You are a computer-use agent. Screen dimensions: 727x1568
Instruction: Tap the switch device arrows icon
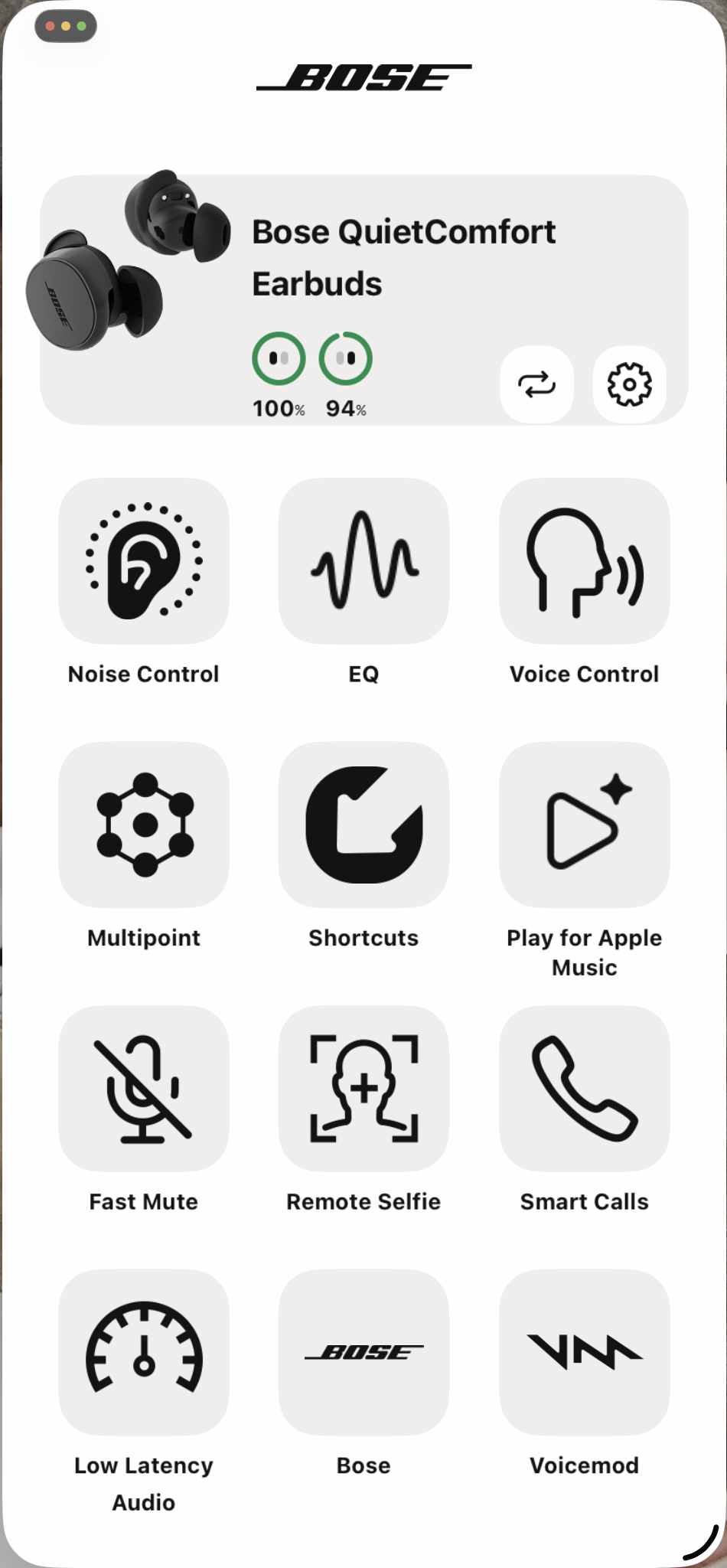[536, 384]
